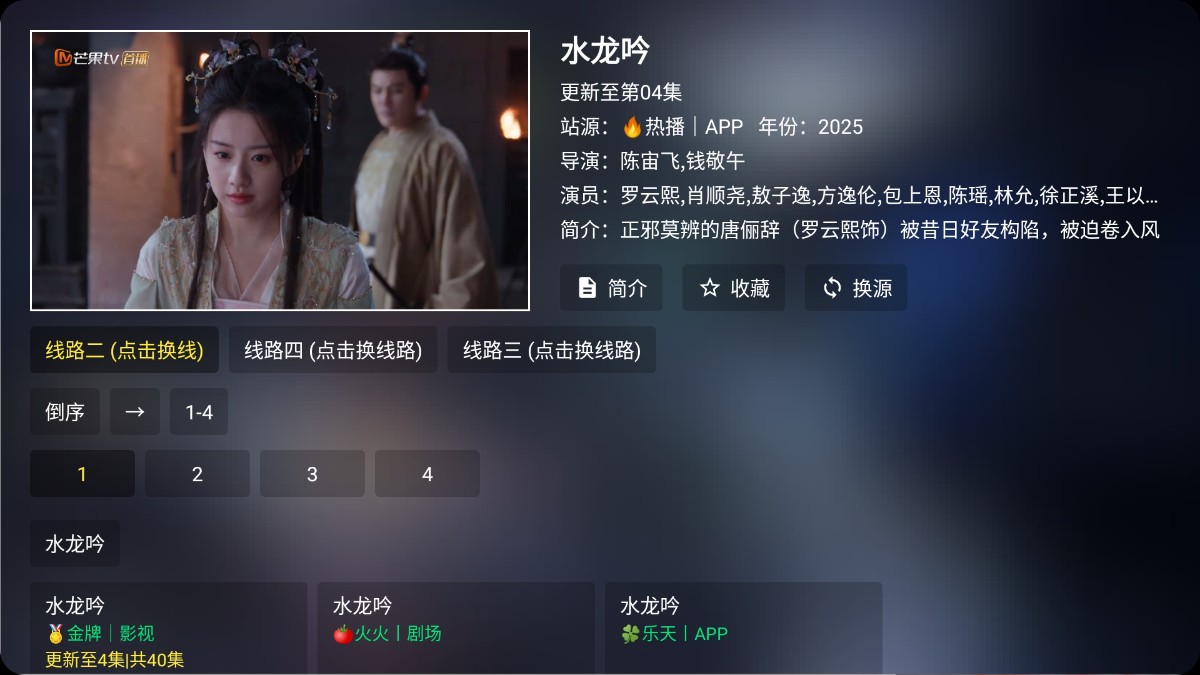Tap the arrow button beside 倒序
The width and height of the screenshot is (1200, 675).
pyautogui.click(x=135, y=412)
